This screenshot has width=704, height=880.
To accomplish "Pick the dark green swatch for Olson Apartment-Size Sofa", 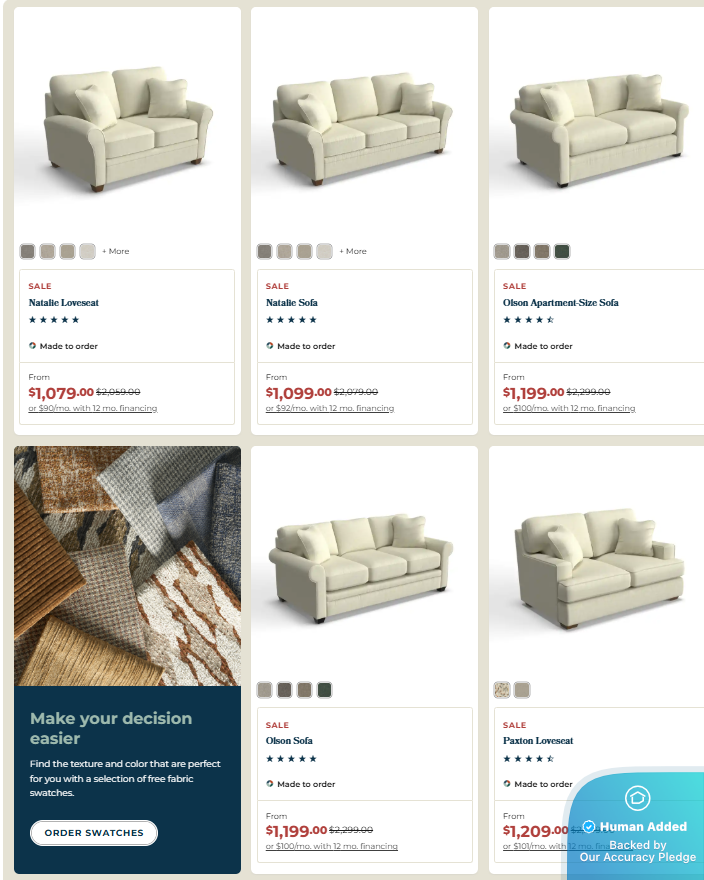I will [x=561, y=251].
